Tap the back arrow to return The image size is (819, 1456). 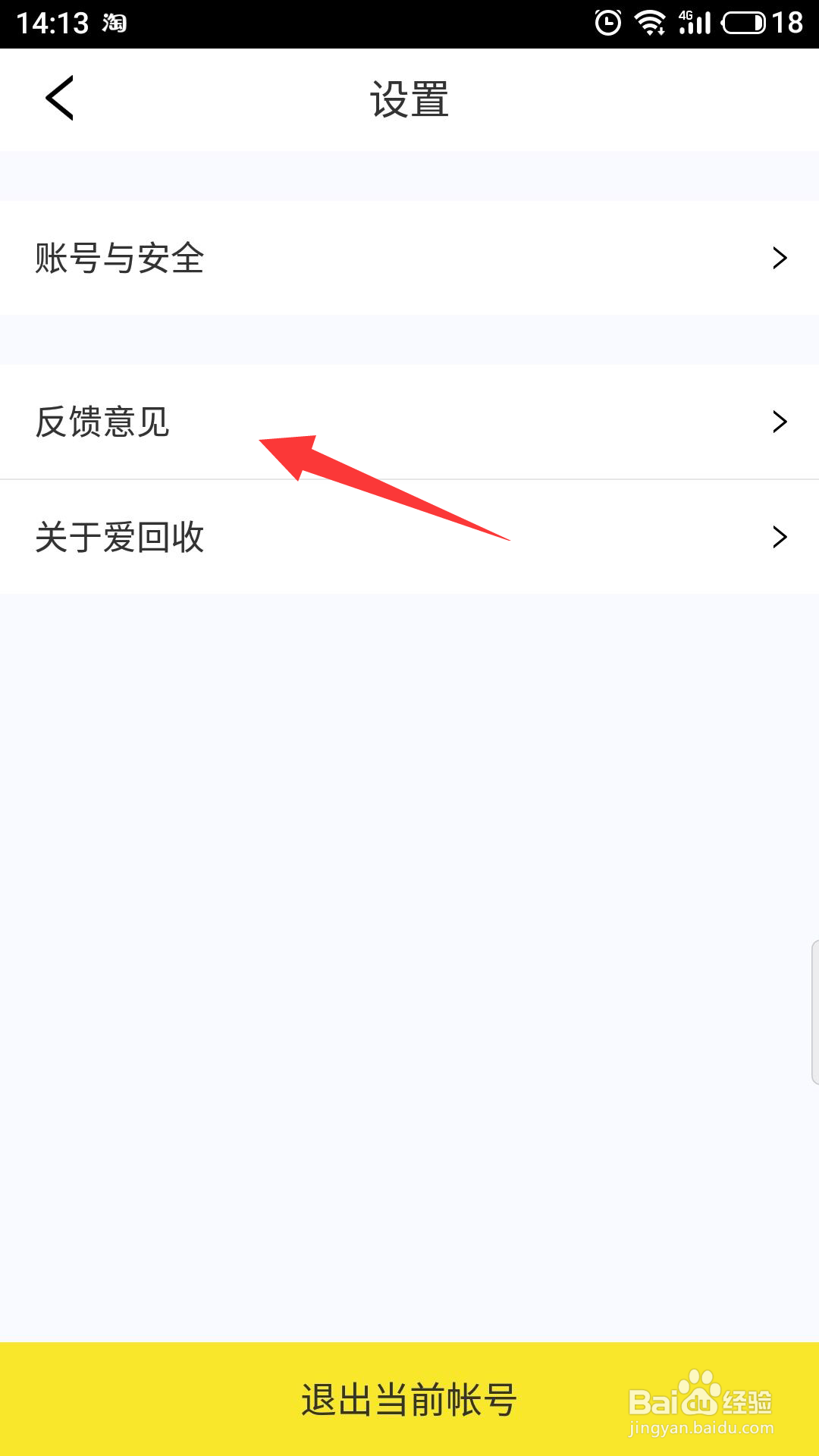pos(59,99)
